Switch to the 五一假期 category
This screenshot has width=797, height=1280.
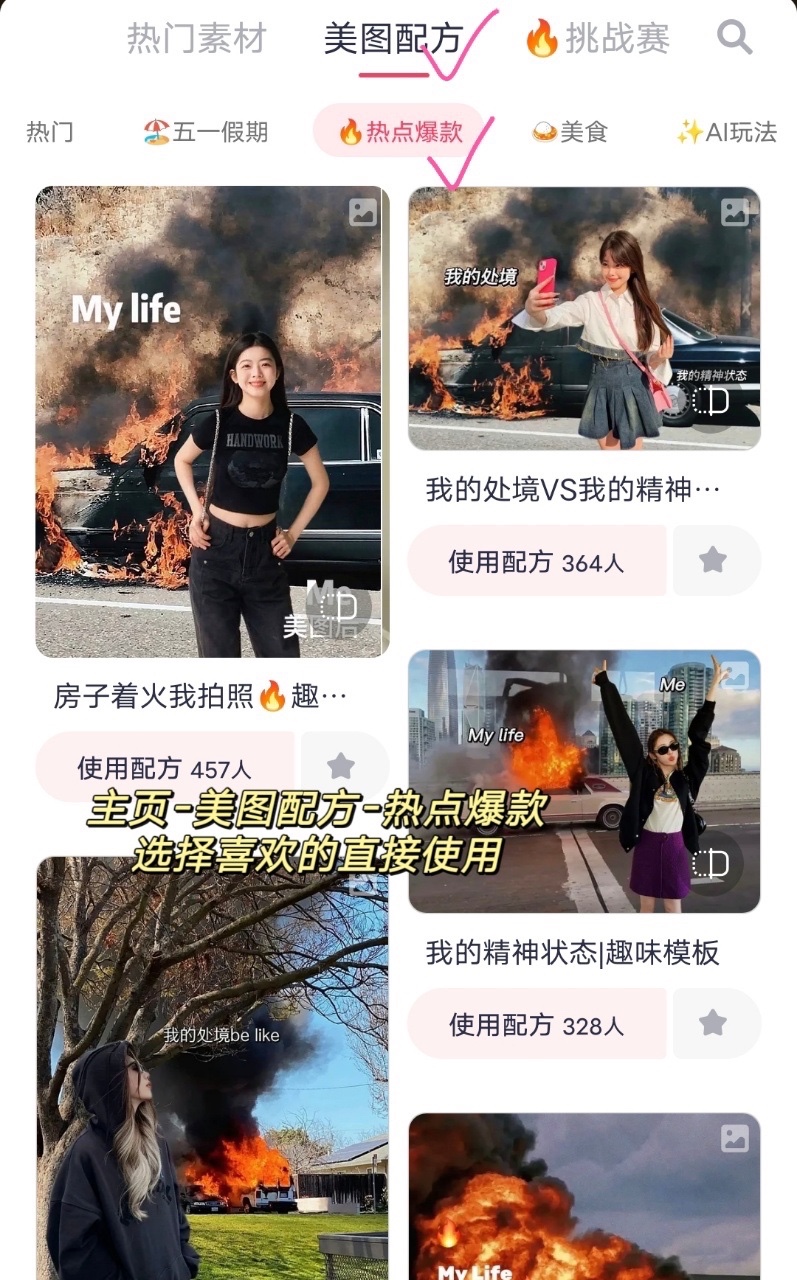206,131
